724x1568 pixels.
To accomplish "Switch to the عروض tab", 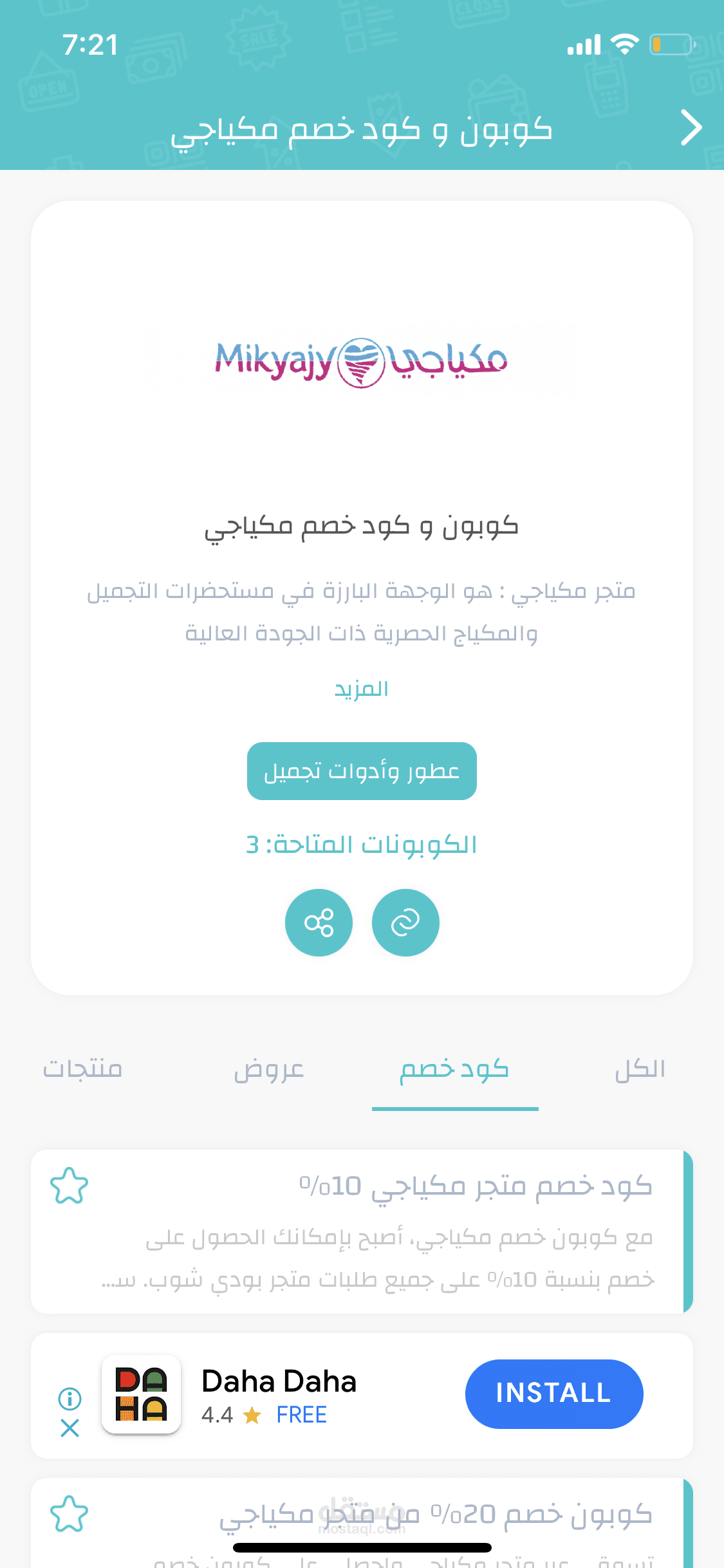I will coord(269,1069).
